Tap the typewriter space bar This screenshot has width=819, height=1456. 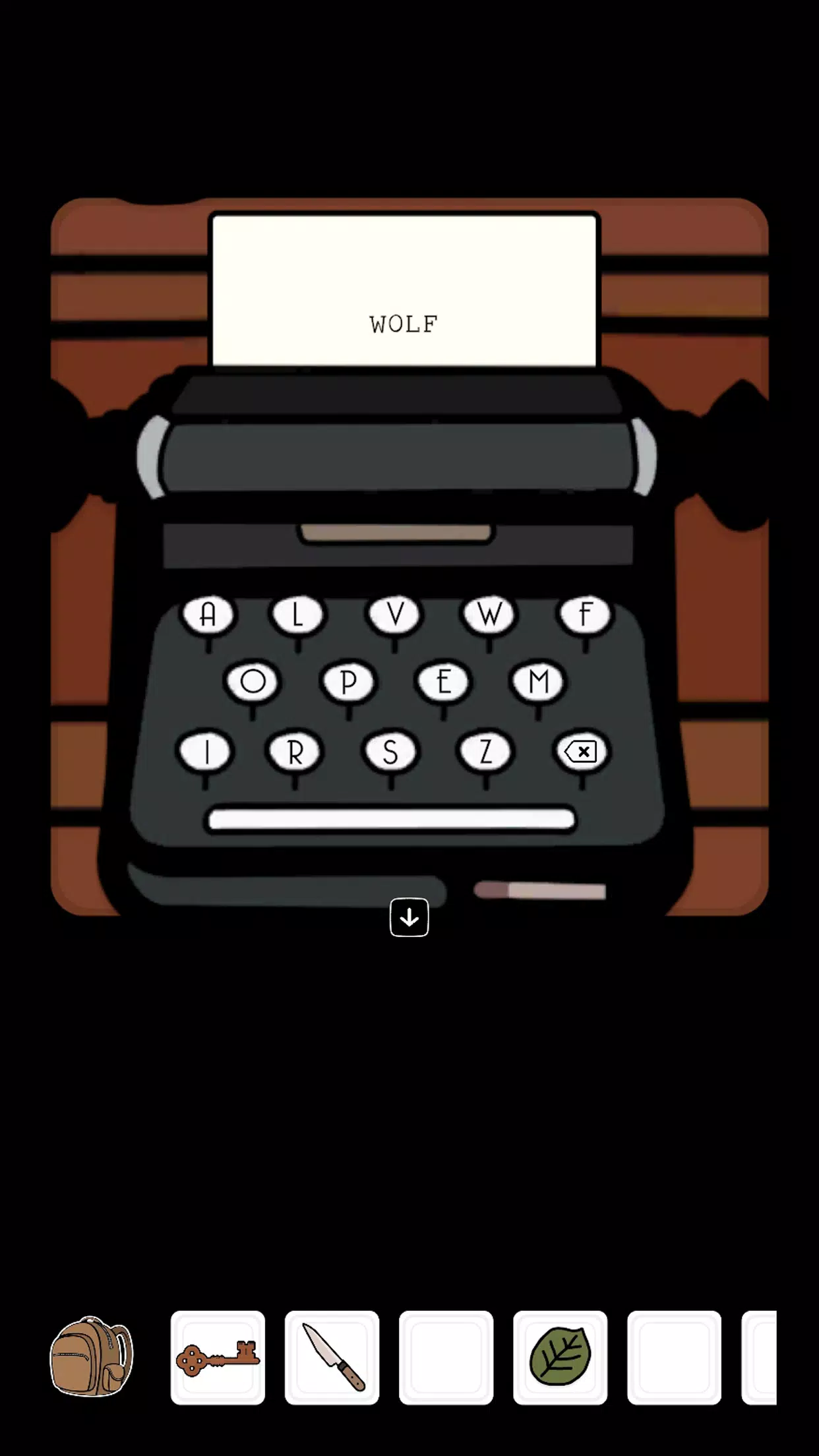391,820
